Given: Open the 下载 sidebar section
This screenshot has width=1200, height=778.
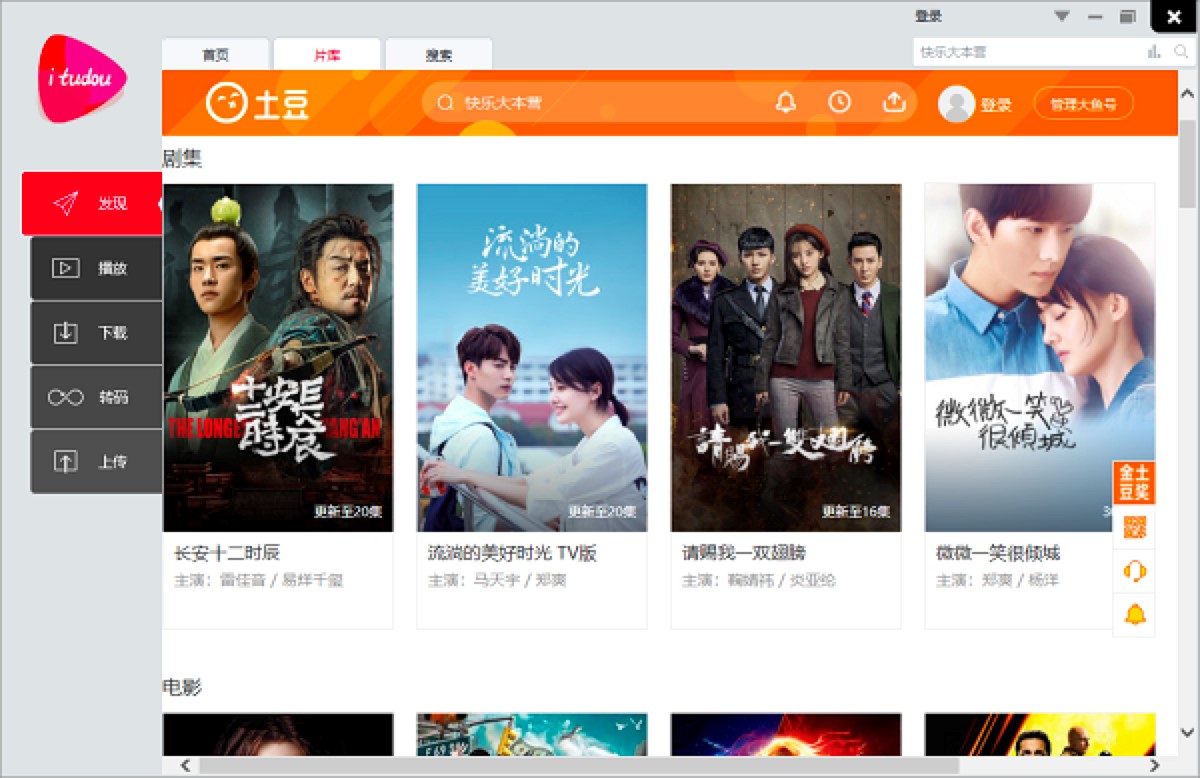Looking at the screenshot, I should (96, 333).
